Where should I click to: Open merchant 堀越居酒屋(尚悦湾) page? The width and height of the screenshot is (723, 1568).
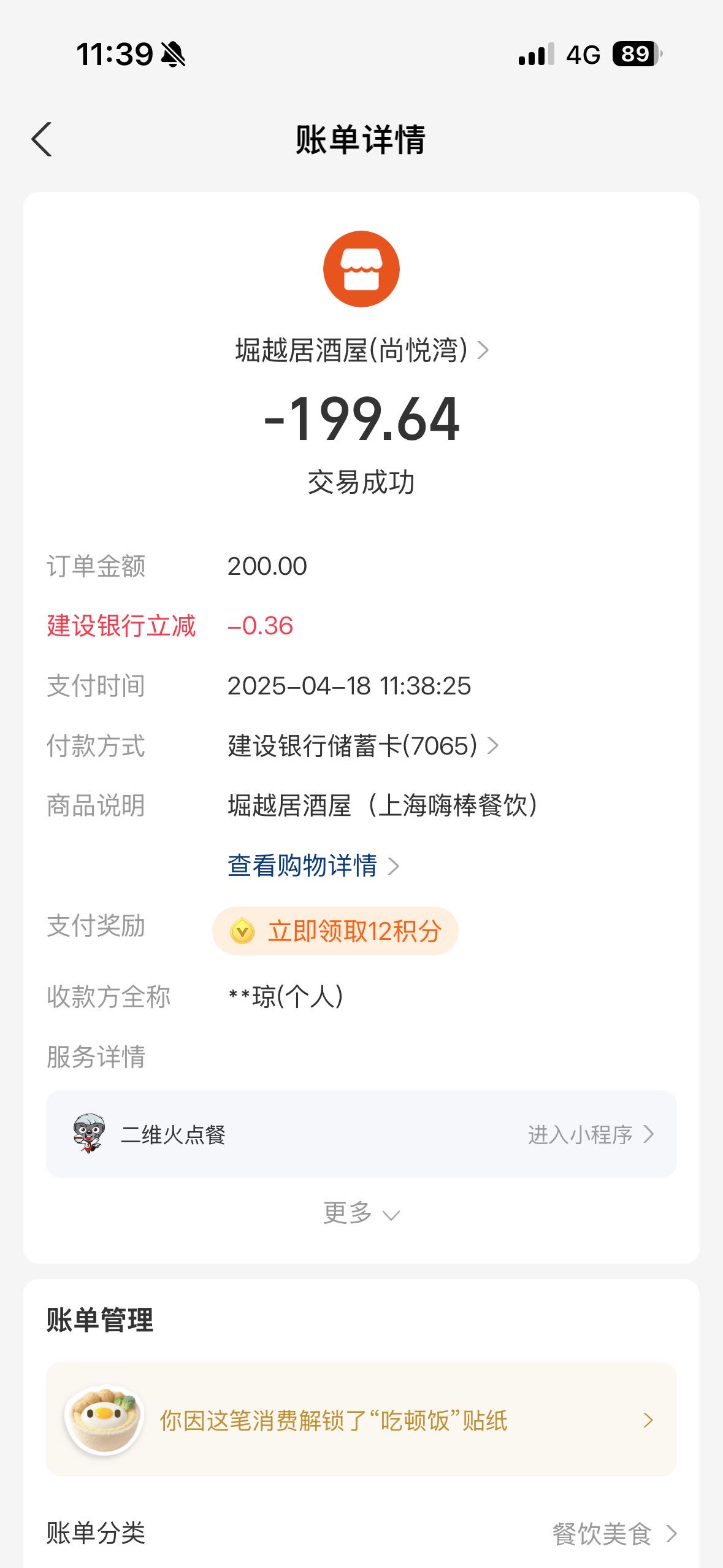coord(362,350)
